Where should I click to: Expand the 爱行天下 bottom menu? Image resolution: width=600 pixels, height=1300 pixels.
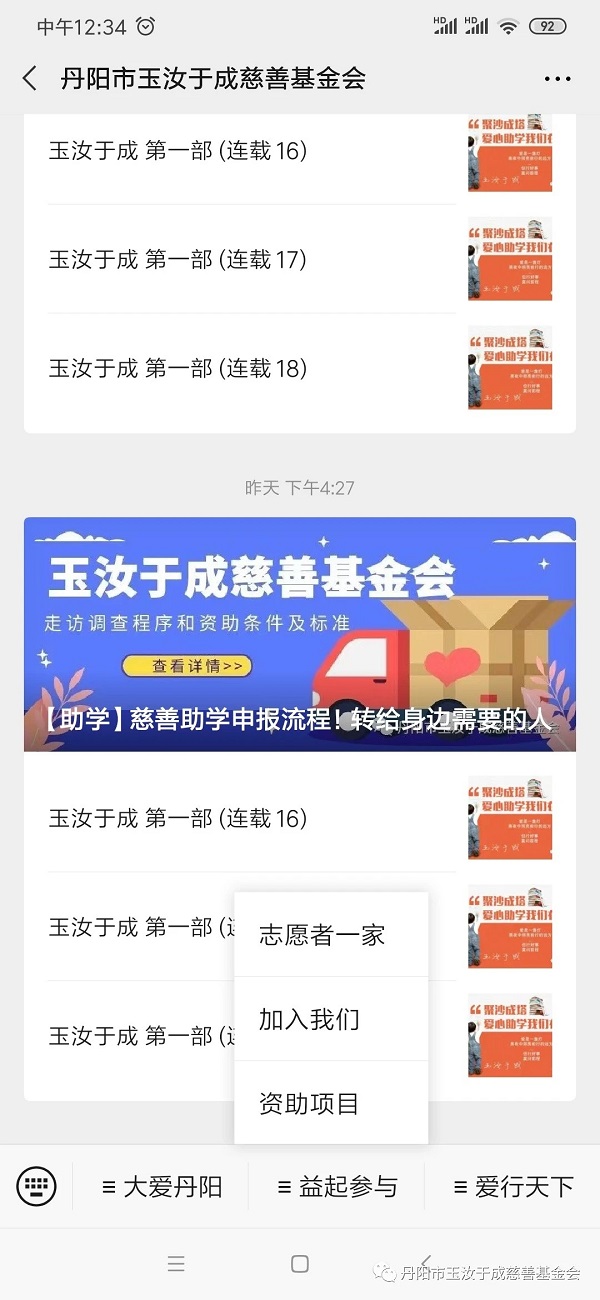pyautogui.click(x=513, y=1187)
